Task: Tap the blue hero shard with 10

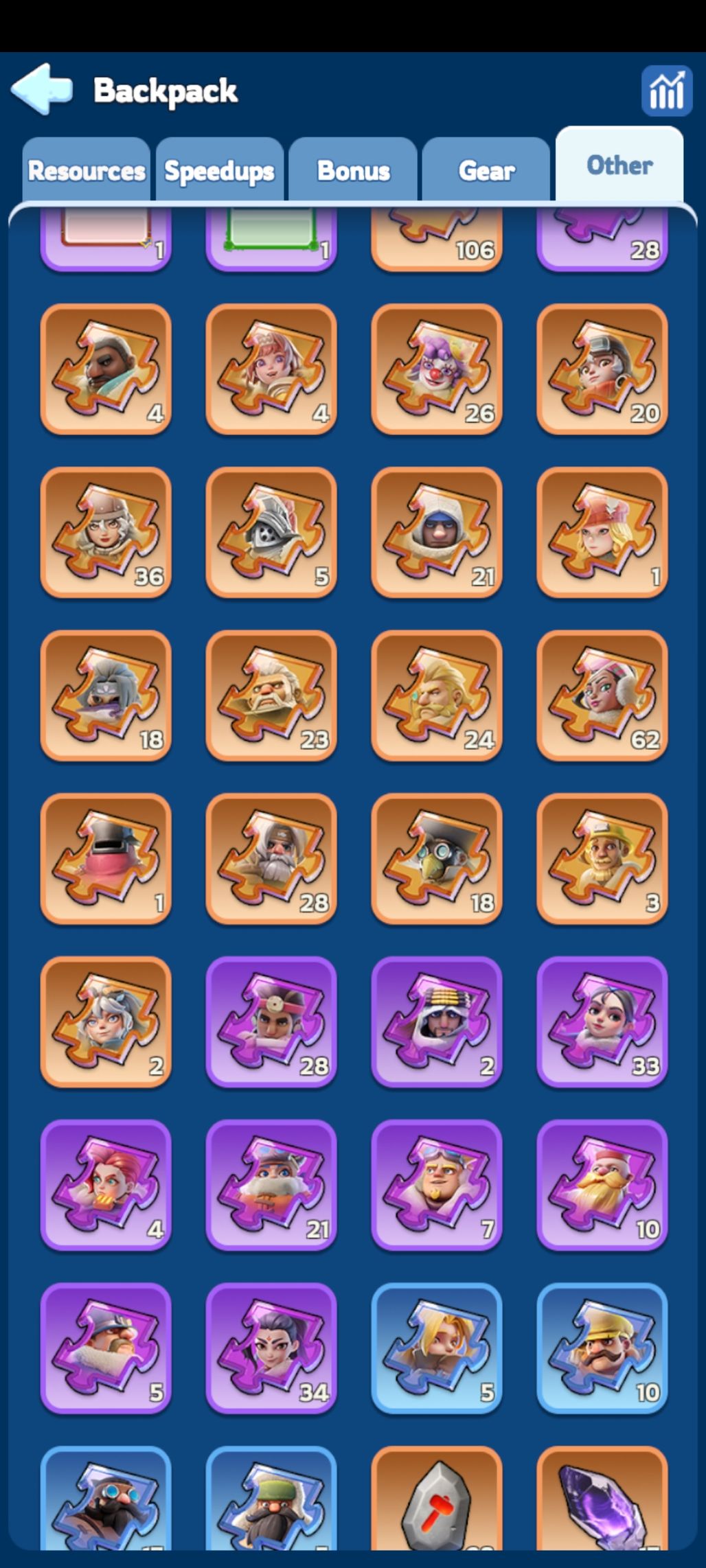Action: 602,1348
